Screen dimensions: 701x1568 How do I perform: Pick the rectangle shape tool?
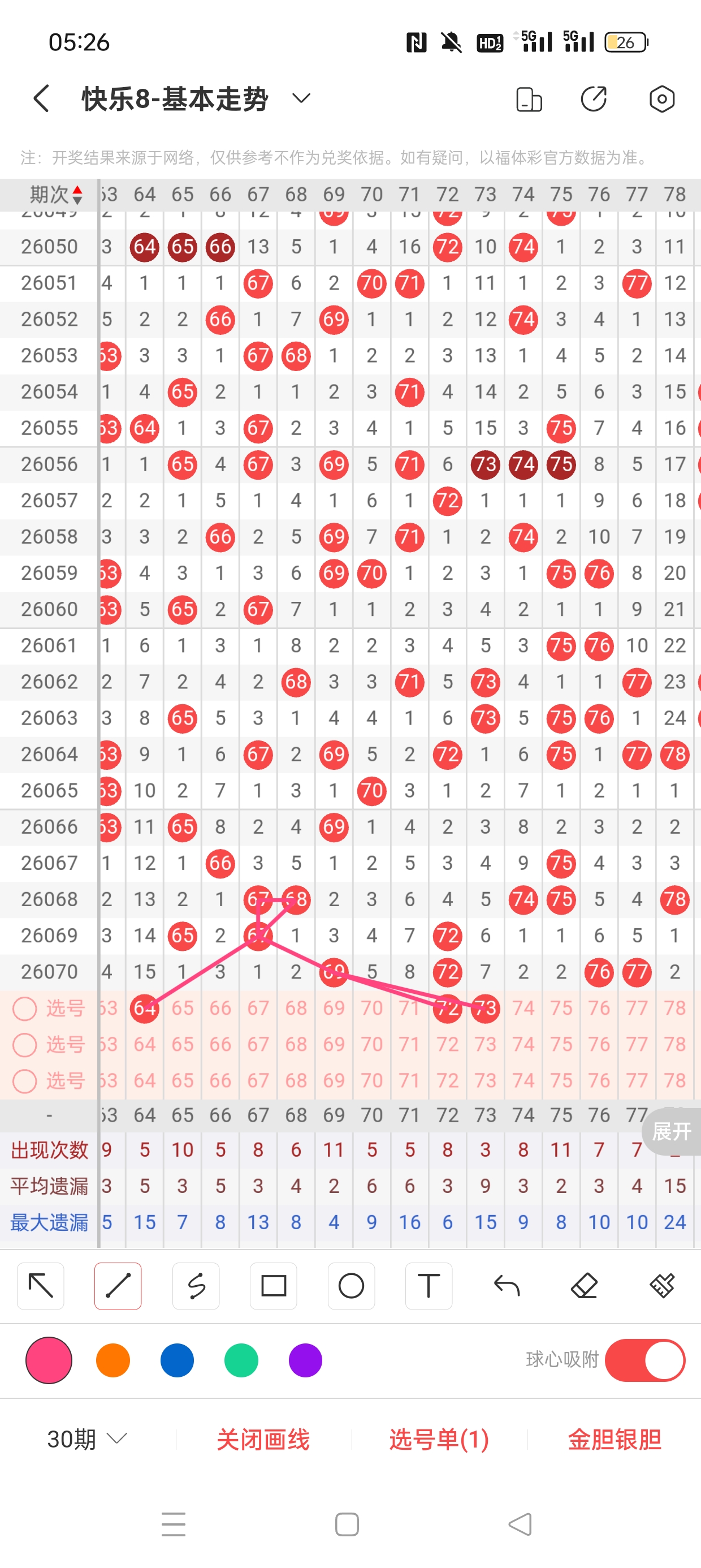(273, 1286)
